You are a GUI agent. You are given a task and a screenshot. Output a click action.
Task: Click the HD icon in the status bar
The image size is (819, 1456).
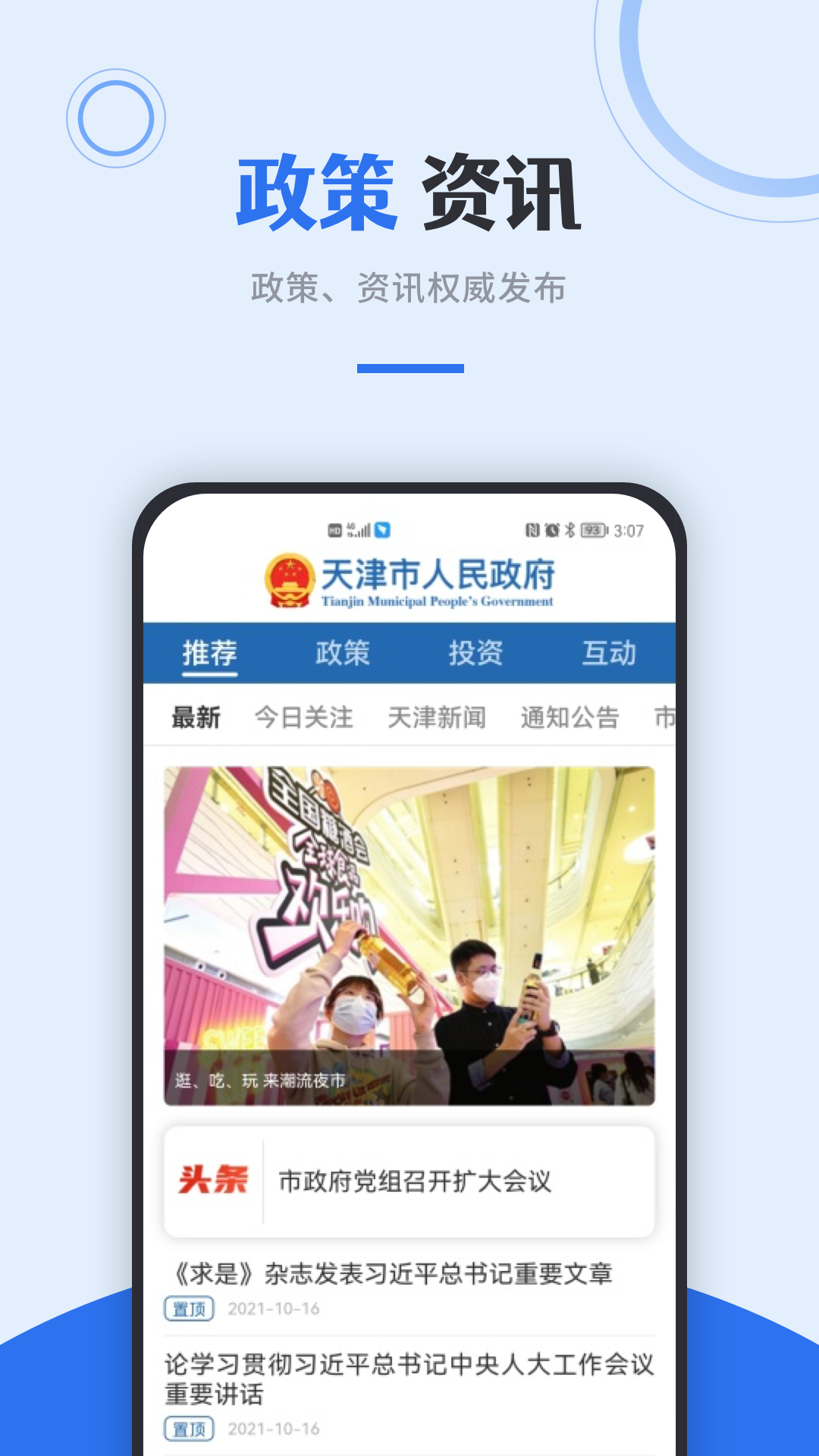[334, 530]
